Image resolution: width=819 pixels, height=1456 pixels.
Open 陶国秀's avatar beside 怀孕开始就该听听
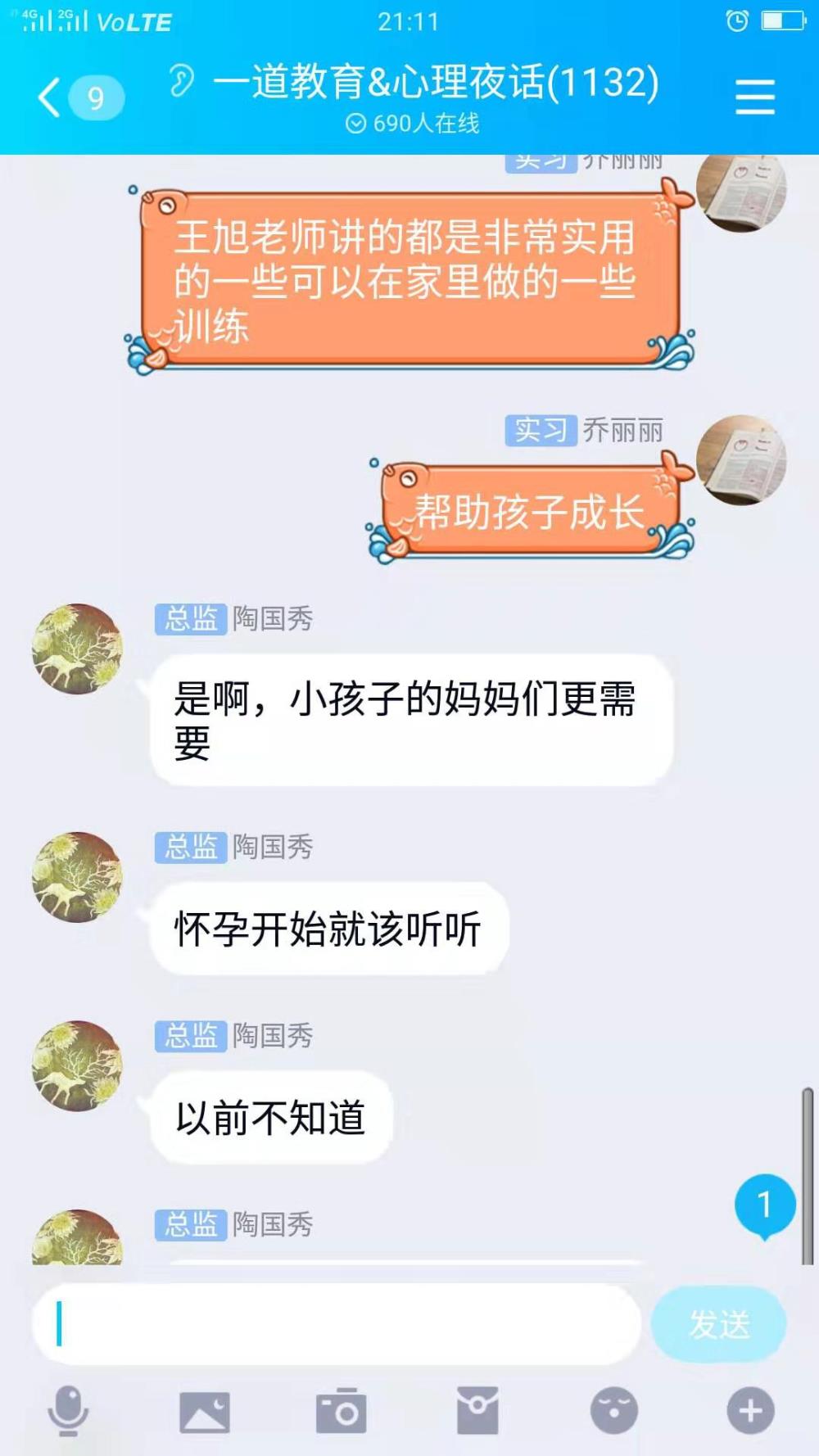click(77, 877)
